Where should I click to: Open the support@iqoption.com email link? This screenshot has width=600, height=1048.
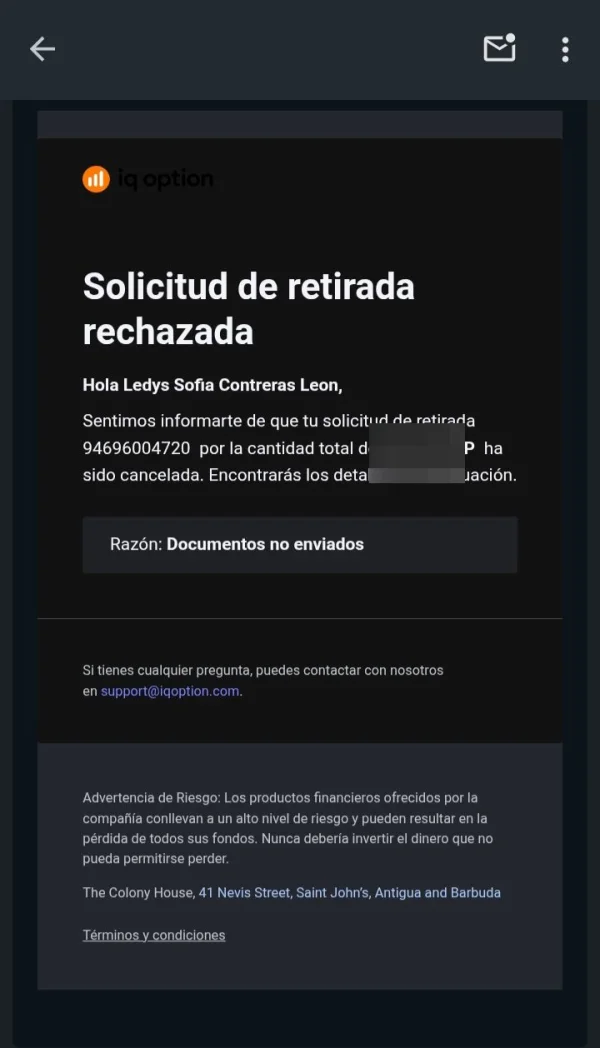click(170, 691)
